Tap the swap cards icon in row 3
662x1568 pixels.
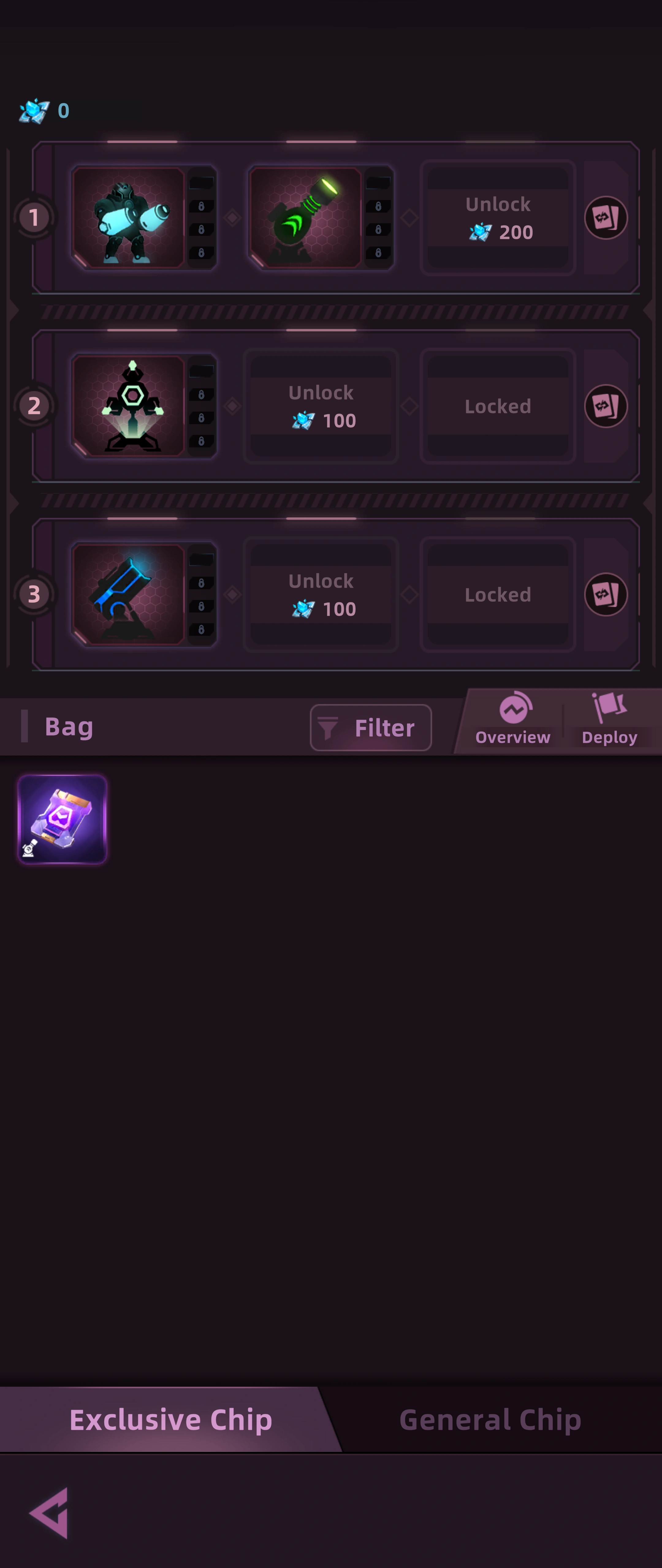pos(605,594)
